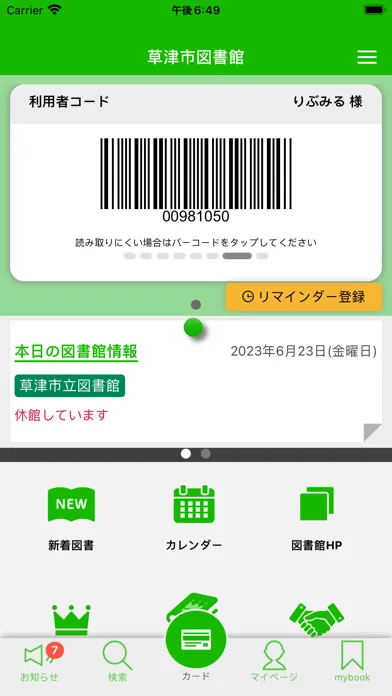This screenshot has width=392, height=696.
Task: Open 新着図書 new arrivals
Action: [x=71, y=518]
